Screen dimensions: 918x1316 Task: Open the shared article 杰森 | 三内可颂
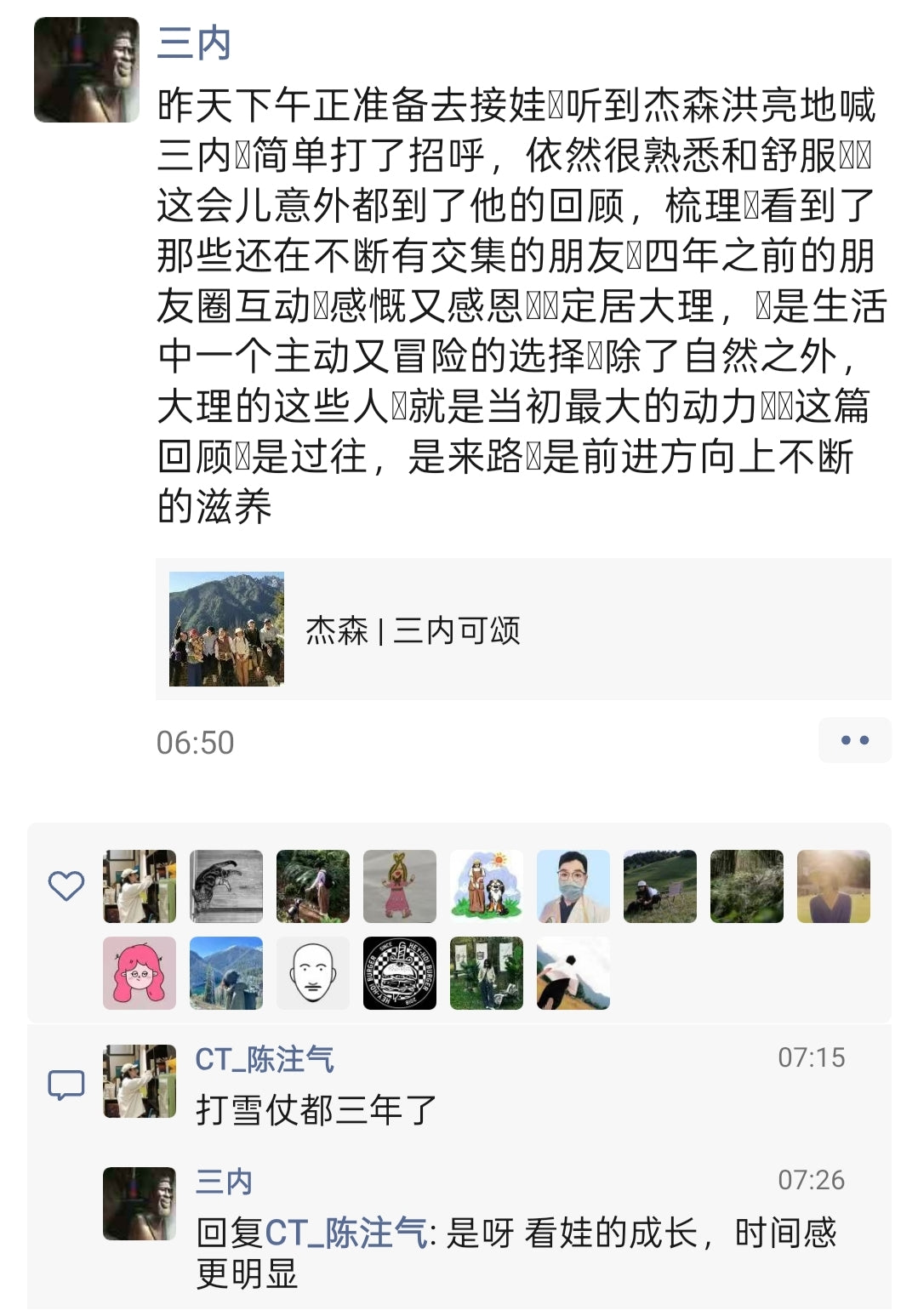click(x=522, y=630)
